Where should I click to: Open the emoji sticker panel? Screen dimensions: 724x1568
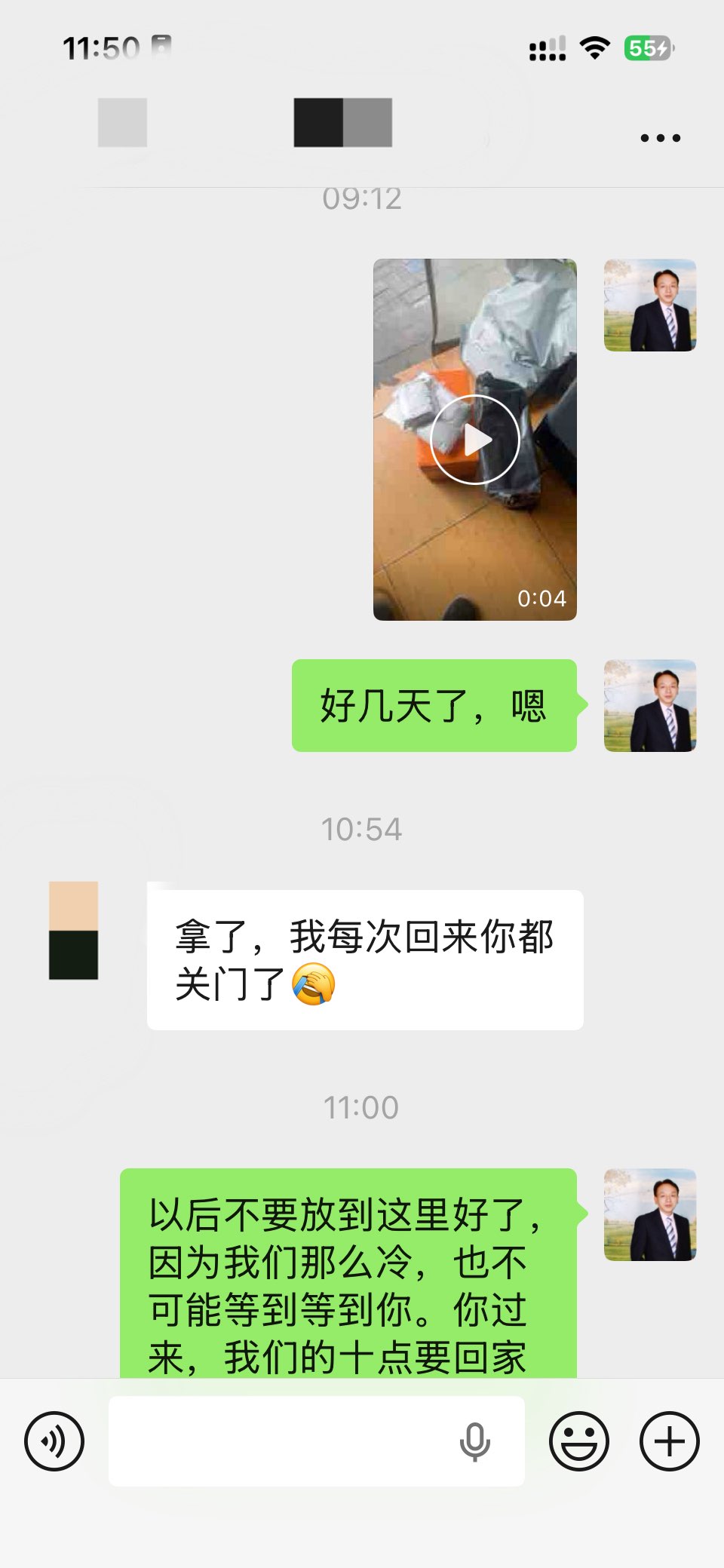pos(578,1441)
